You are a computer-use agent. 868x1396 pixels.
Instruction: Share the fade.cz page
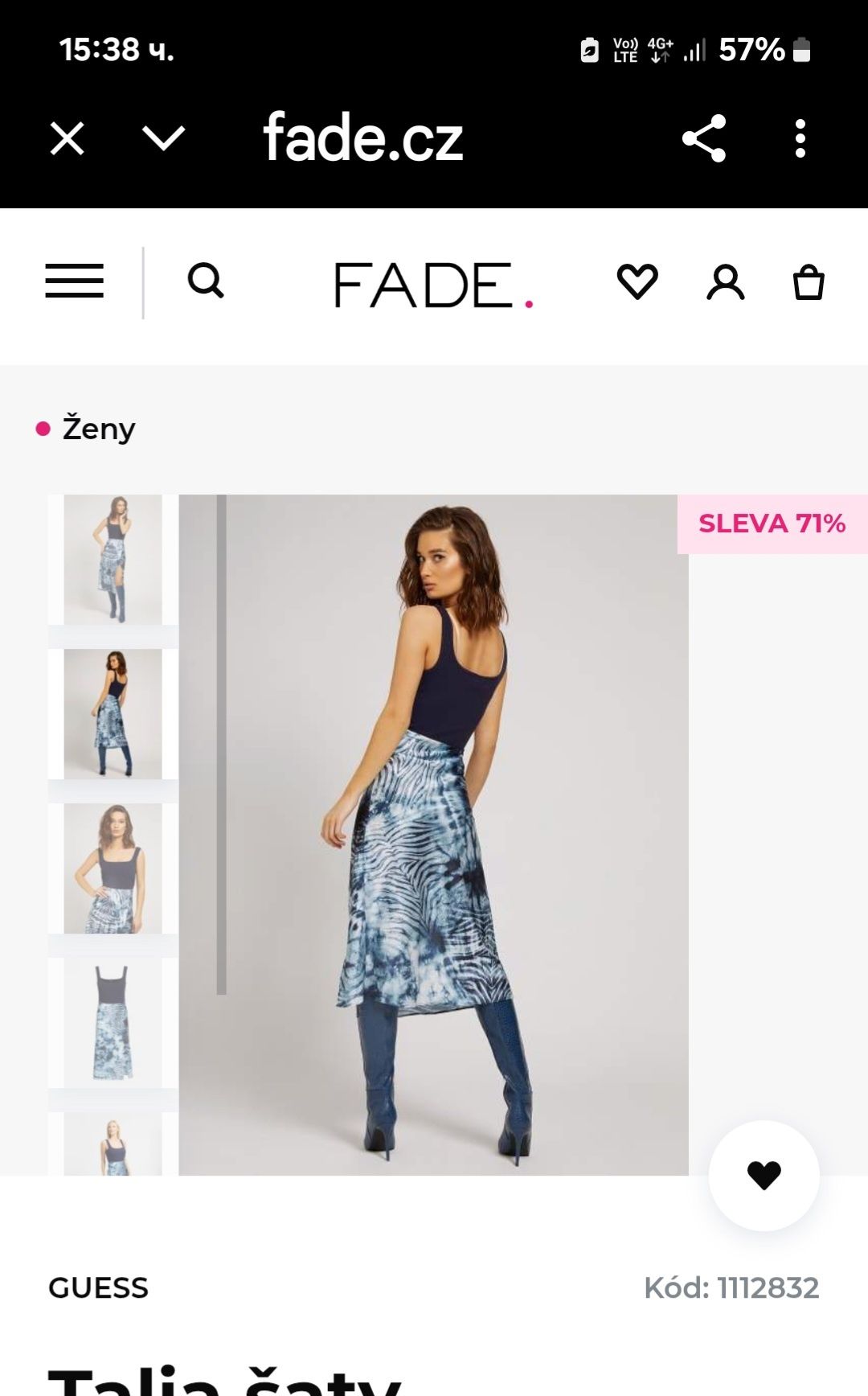pos(704,138)
